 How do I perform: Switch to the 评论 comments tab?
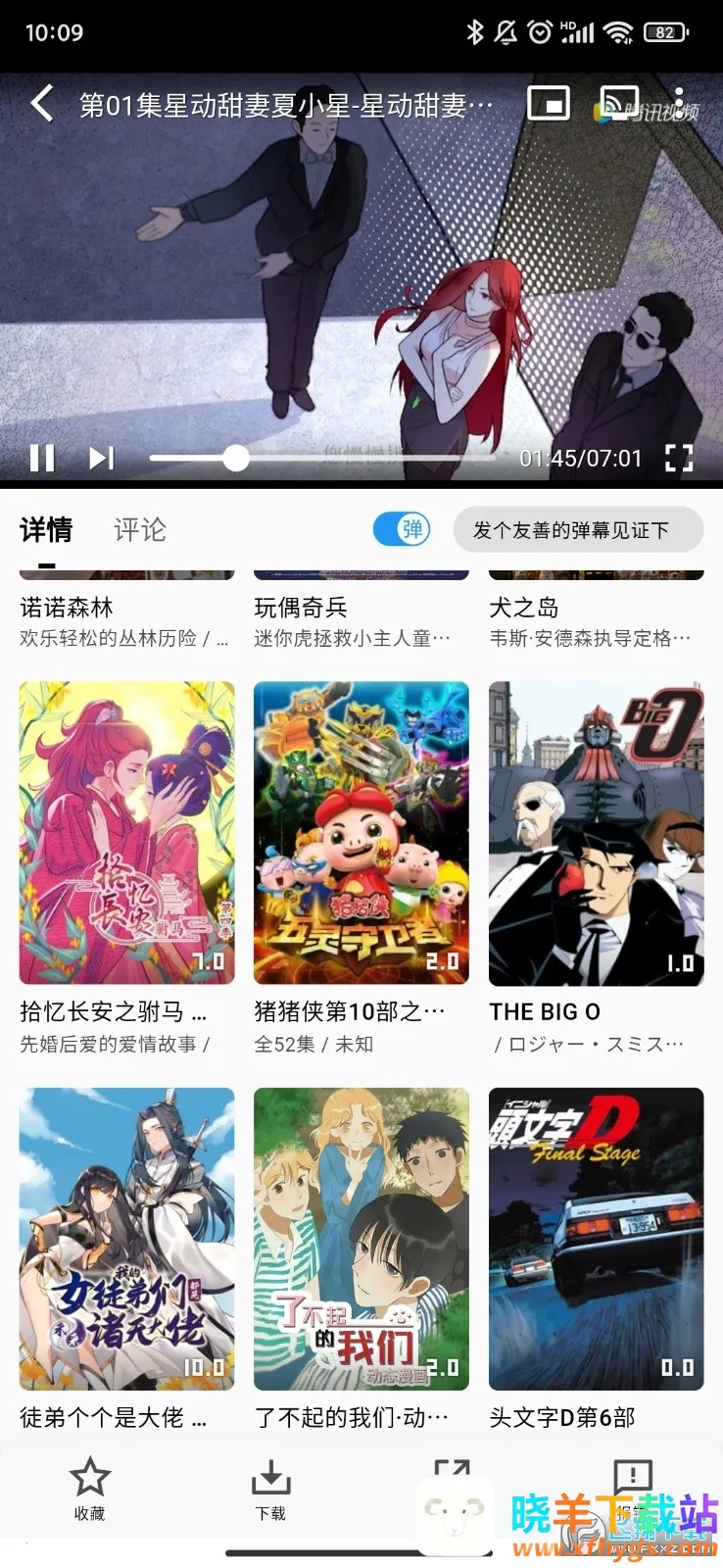click(x=139, y=530)
